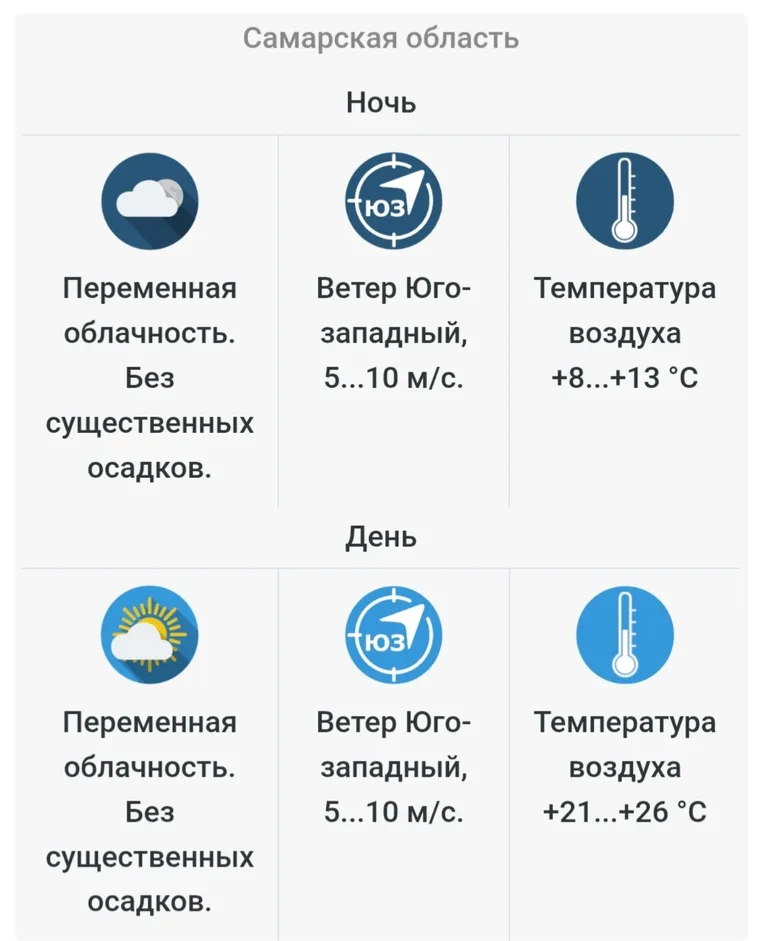Toggle the day cloudiness description text
This screenshot has height=941, width=768.
[x=149, y=812]
